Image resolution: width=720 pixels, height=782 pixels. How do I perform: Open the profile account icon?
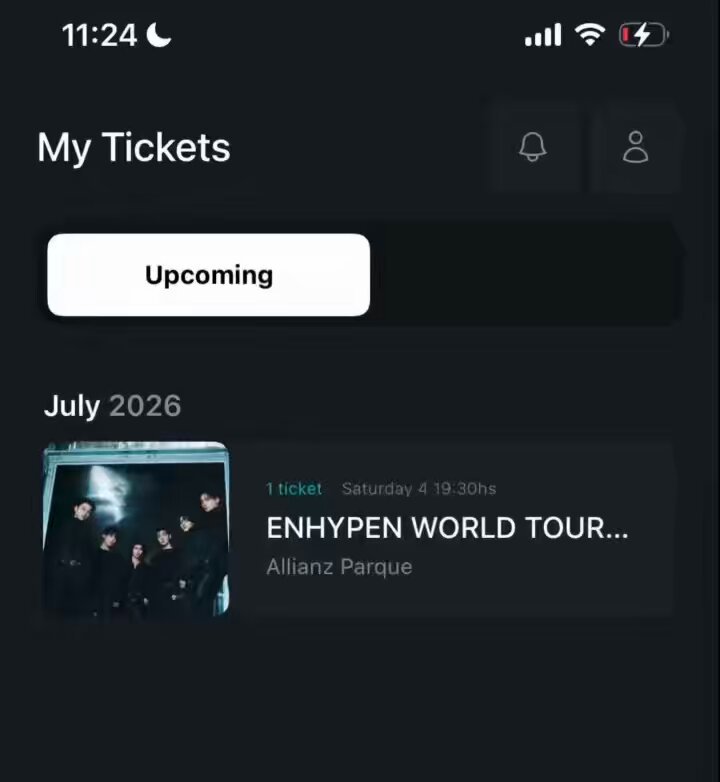[x=635, y=147]
